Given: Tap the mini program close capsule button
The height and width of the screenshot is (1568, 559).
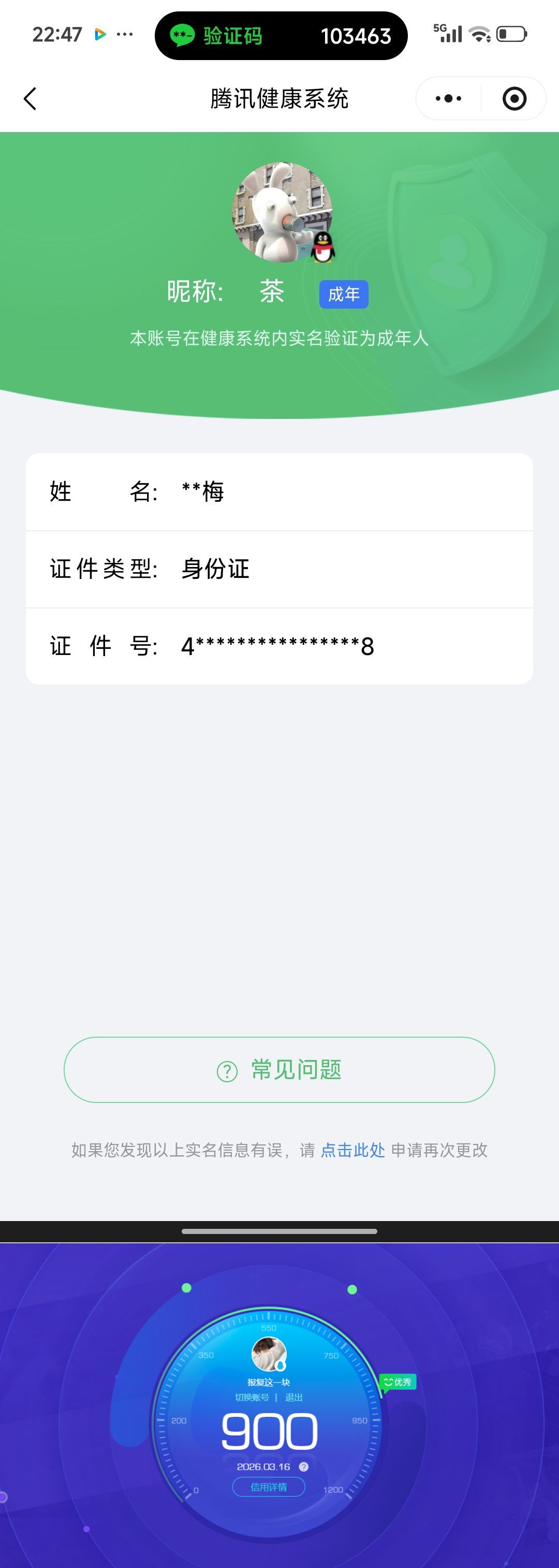Looking at the screenshot, I should (x=514, y=98).
